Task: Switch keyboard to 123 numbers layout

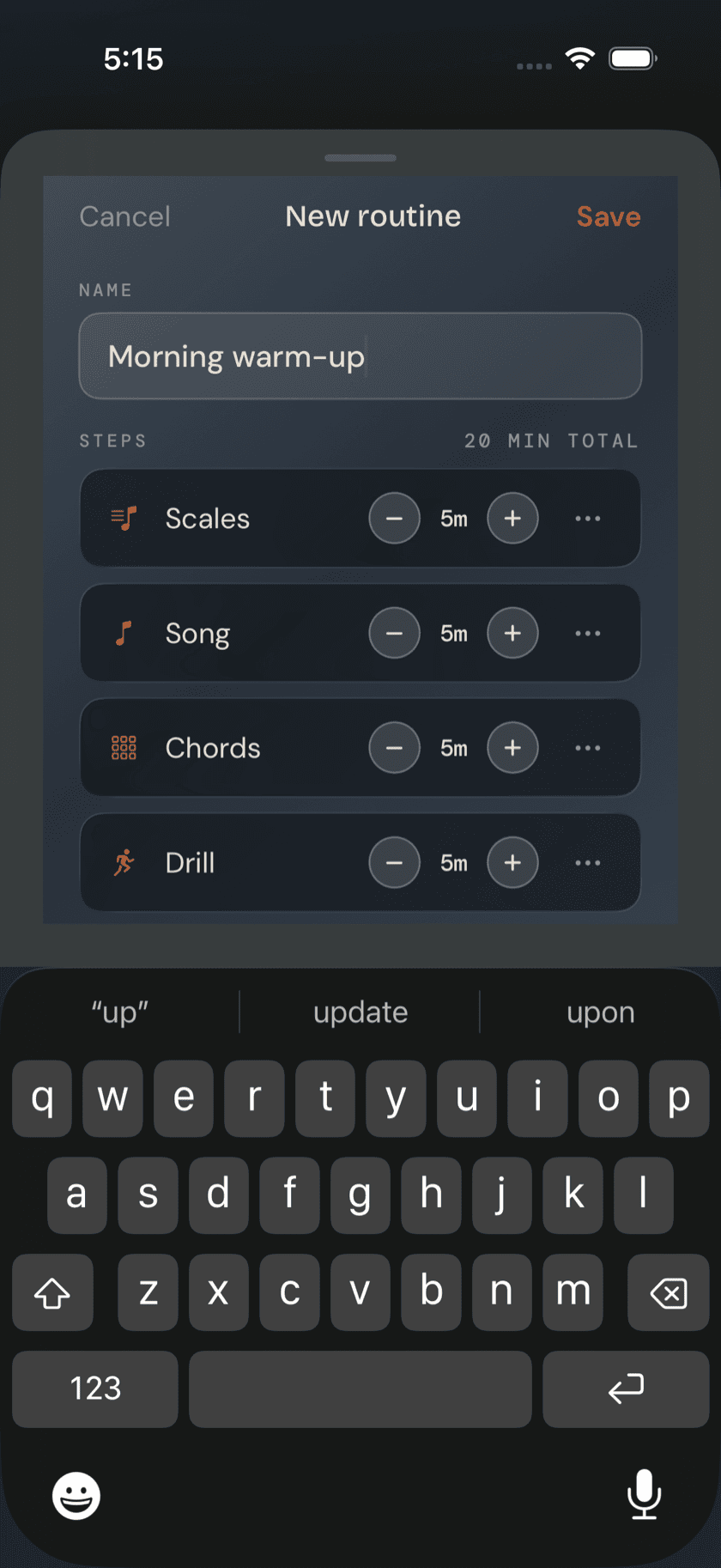Action: pos(95,1389)
